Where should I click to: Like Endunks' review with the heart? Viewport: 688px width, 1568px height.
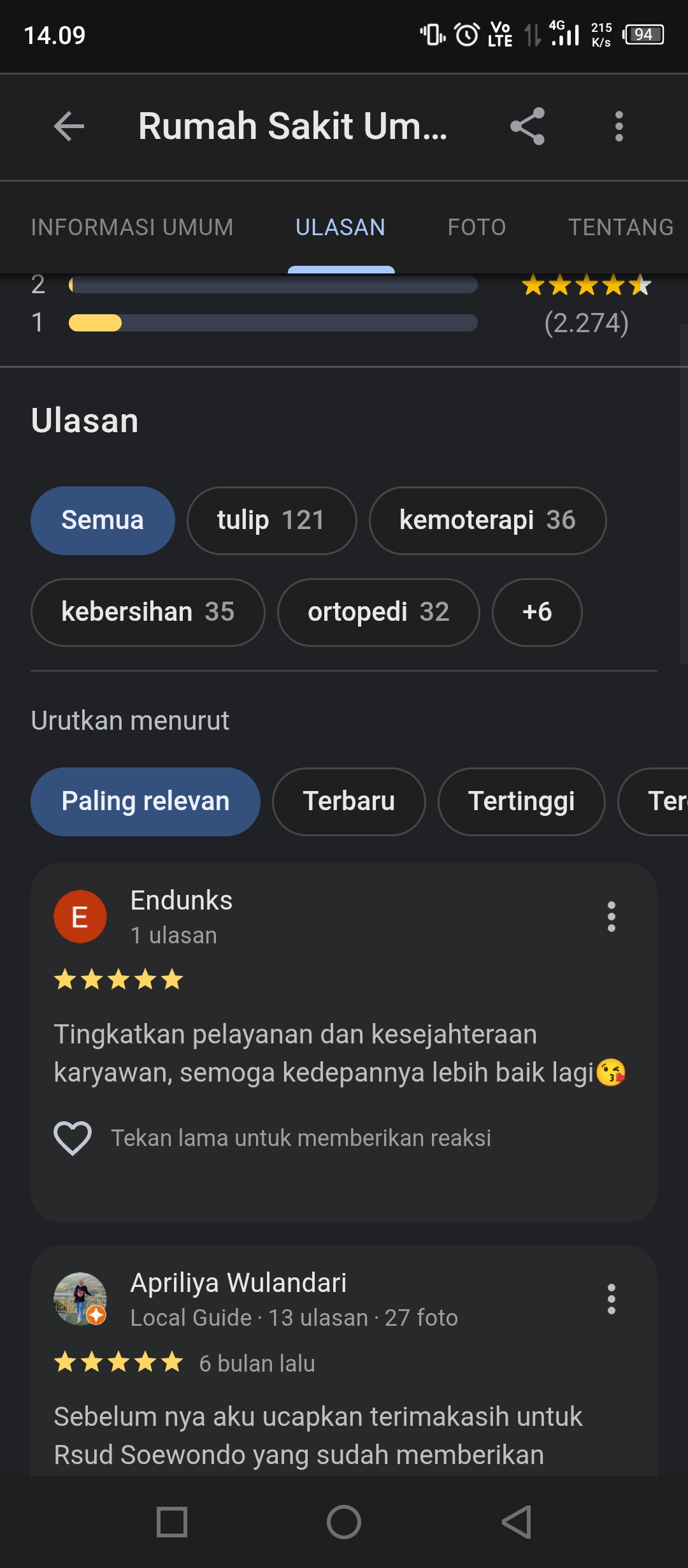(x=73, y=1138)
